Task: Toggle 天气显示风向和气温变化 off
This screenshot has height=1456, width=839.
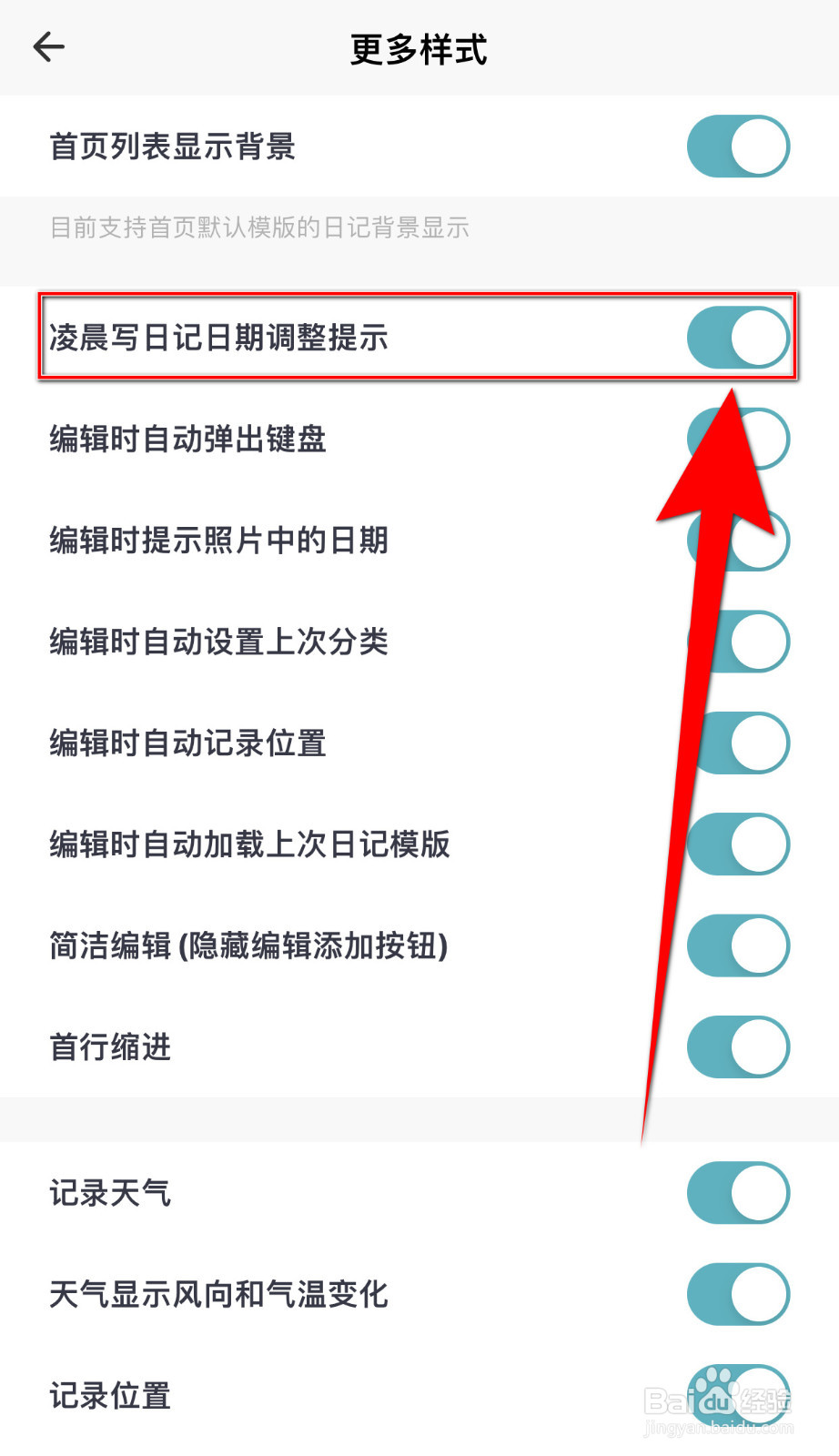Action: [x=737, y=1295]
